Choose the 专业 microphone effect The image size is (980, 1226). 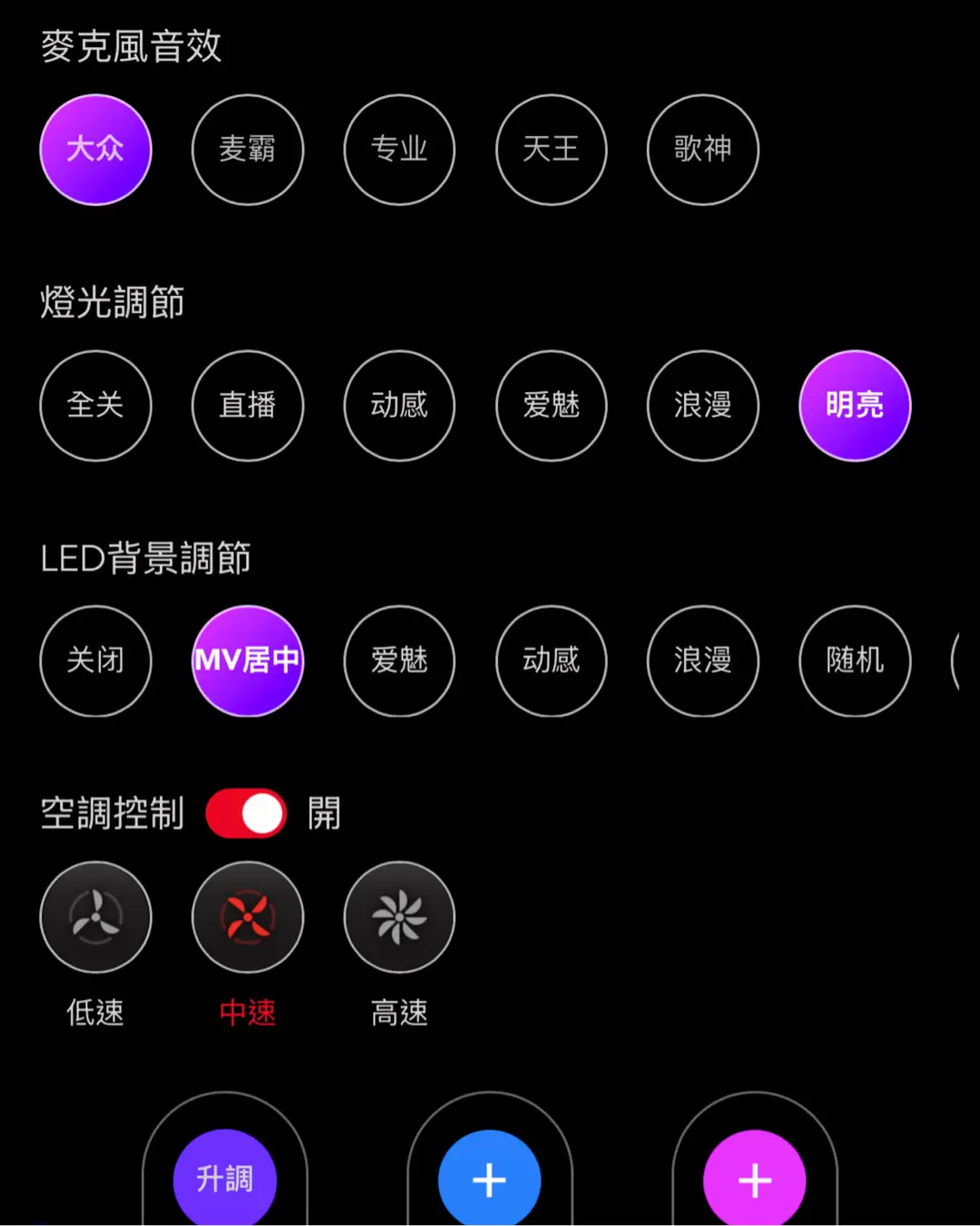click(399, 150)
